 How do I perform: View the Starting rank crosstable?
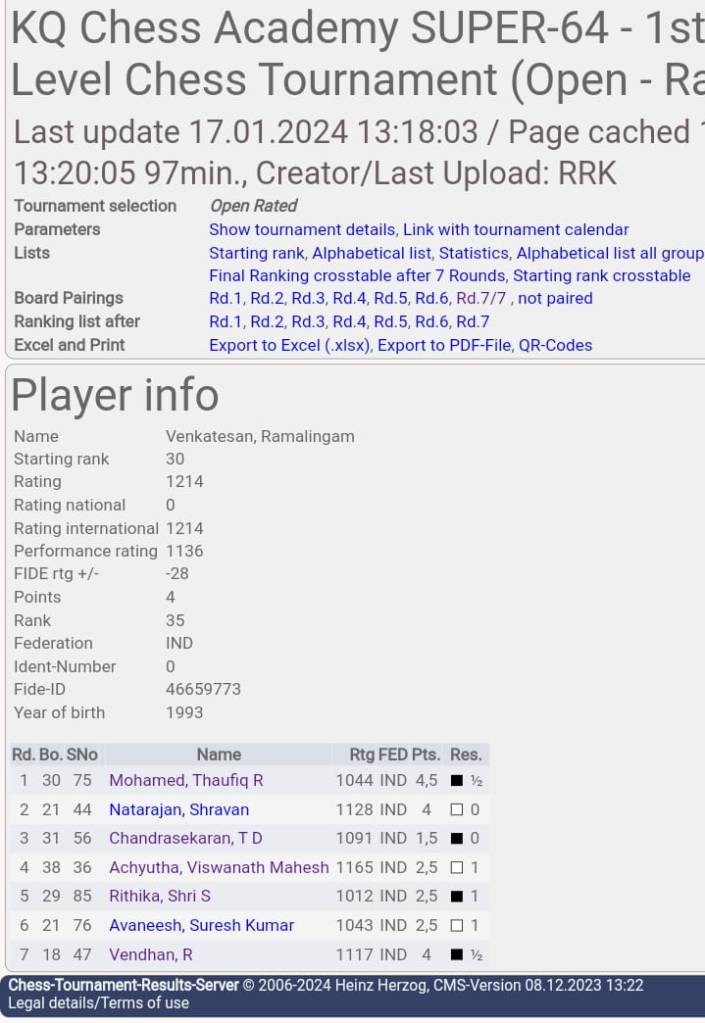click(601, 276)
